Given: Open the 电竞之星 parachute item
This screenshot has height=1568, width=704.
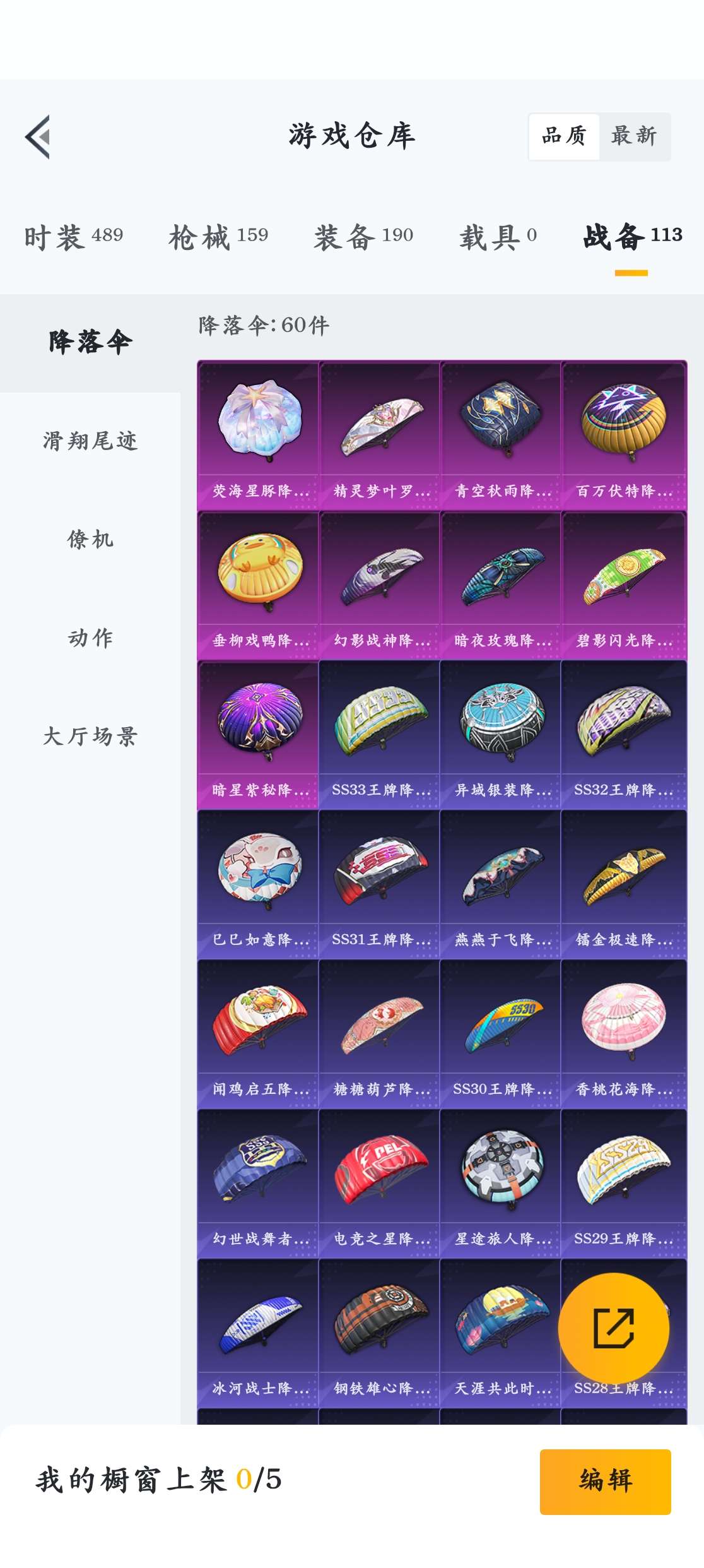Looking at the screenshot, I should (x=379, y=1184).
